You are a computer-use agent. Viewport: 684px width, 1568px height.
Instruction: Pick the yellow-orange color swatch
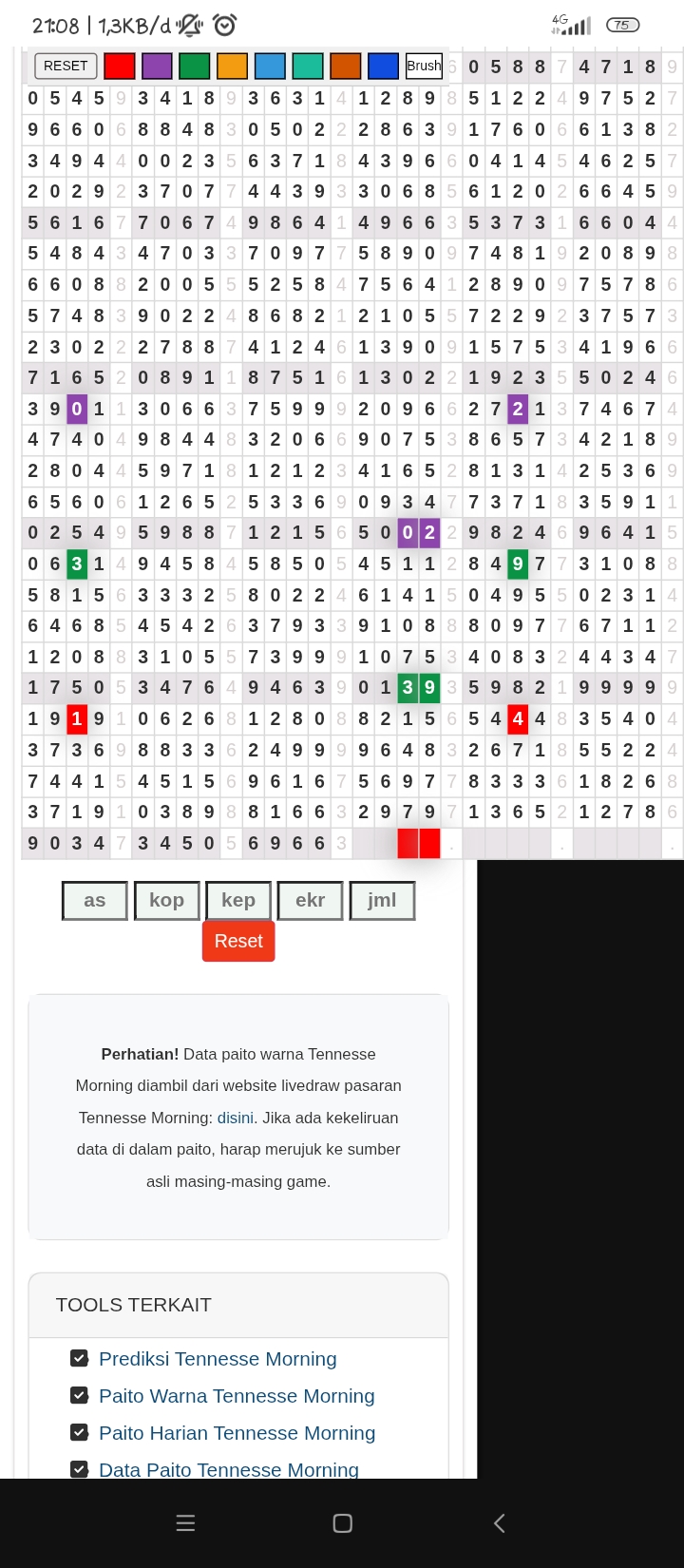click(x=232, y=66)
